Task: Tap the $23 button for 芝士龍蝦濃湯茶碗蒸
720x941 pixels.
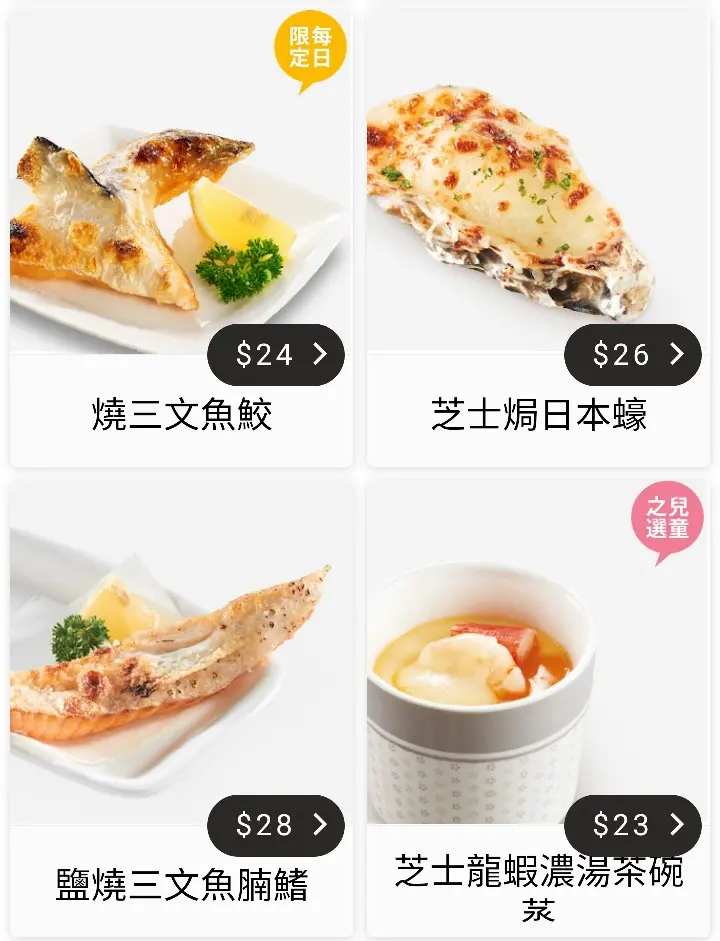Action: pyautogui.click(x=633, y=825)
